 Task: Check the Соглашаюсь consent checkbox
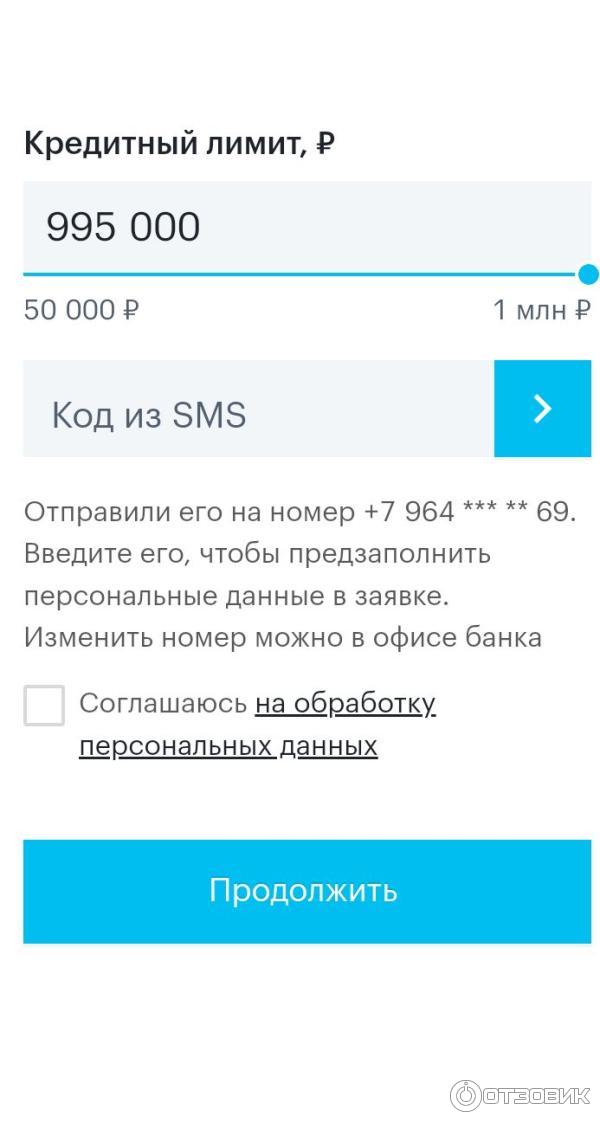pyautogui.click(x=44, y=705)
